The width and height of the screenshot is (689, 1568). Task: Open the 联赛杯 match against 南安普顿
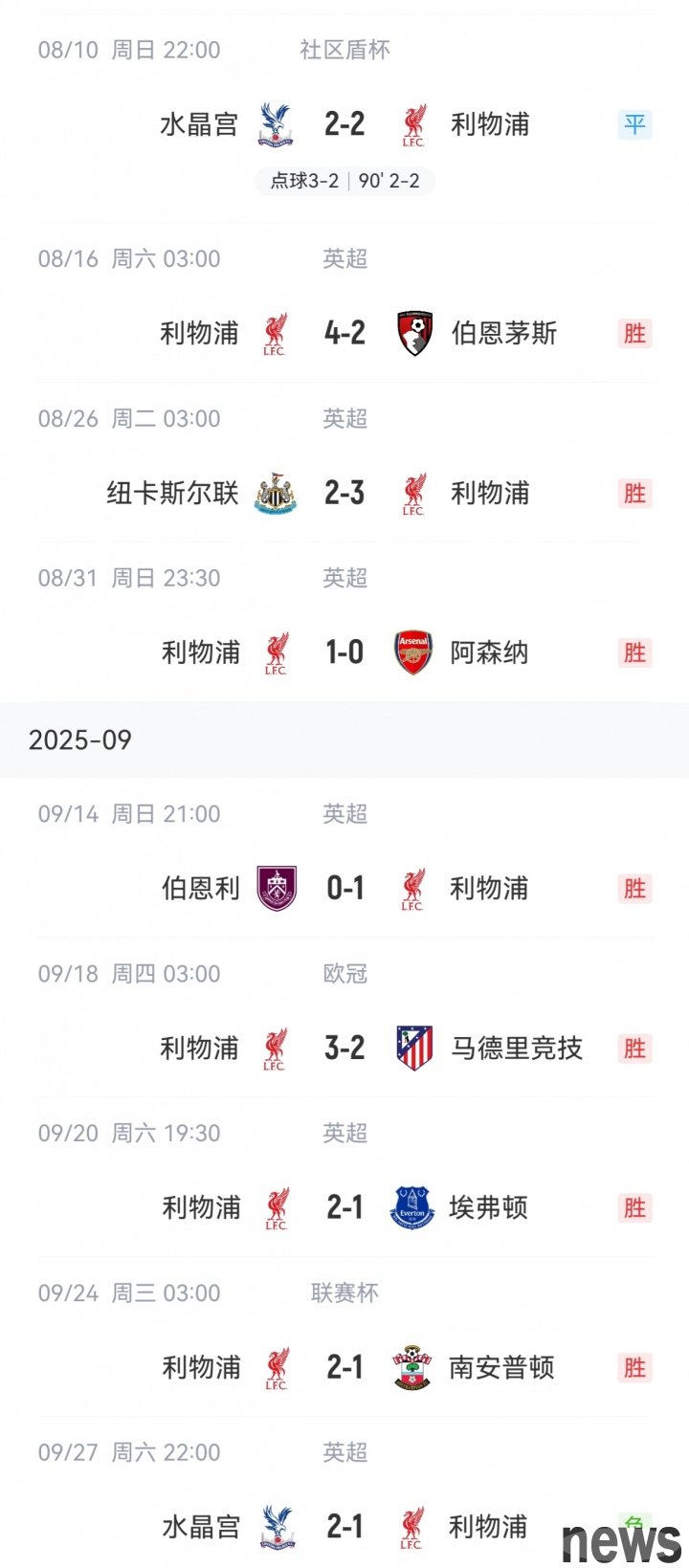(344, 1337)
